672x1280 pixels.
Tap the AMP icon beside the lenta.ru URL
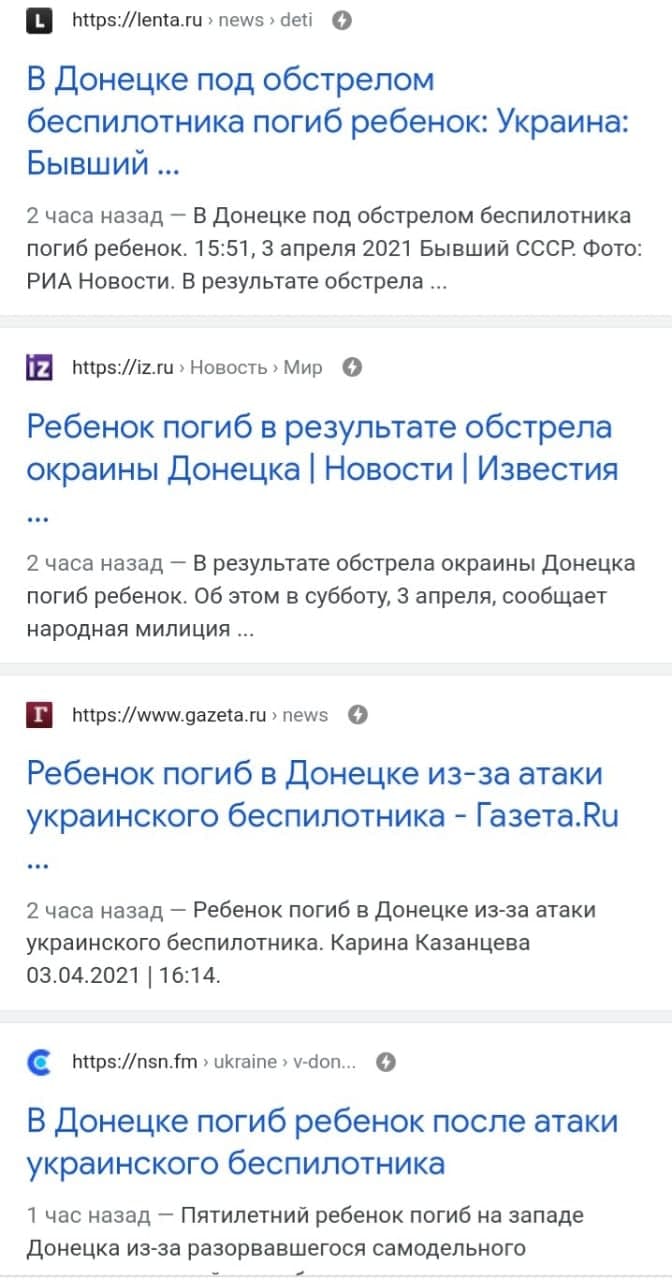341,20
